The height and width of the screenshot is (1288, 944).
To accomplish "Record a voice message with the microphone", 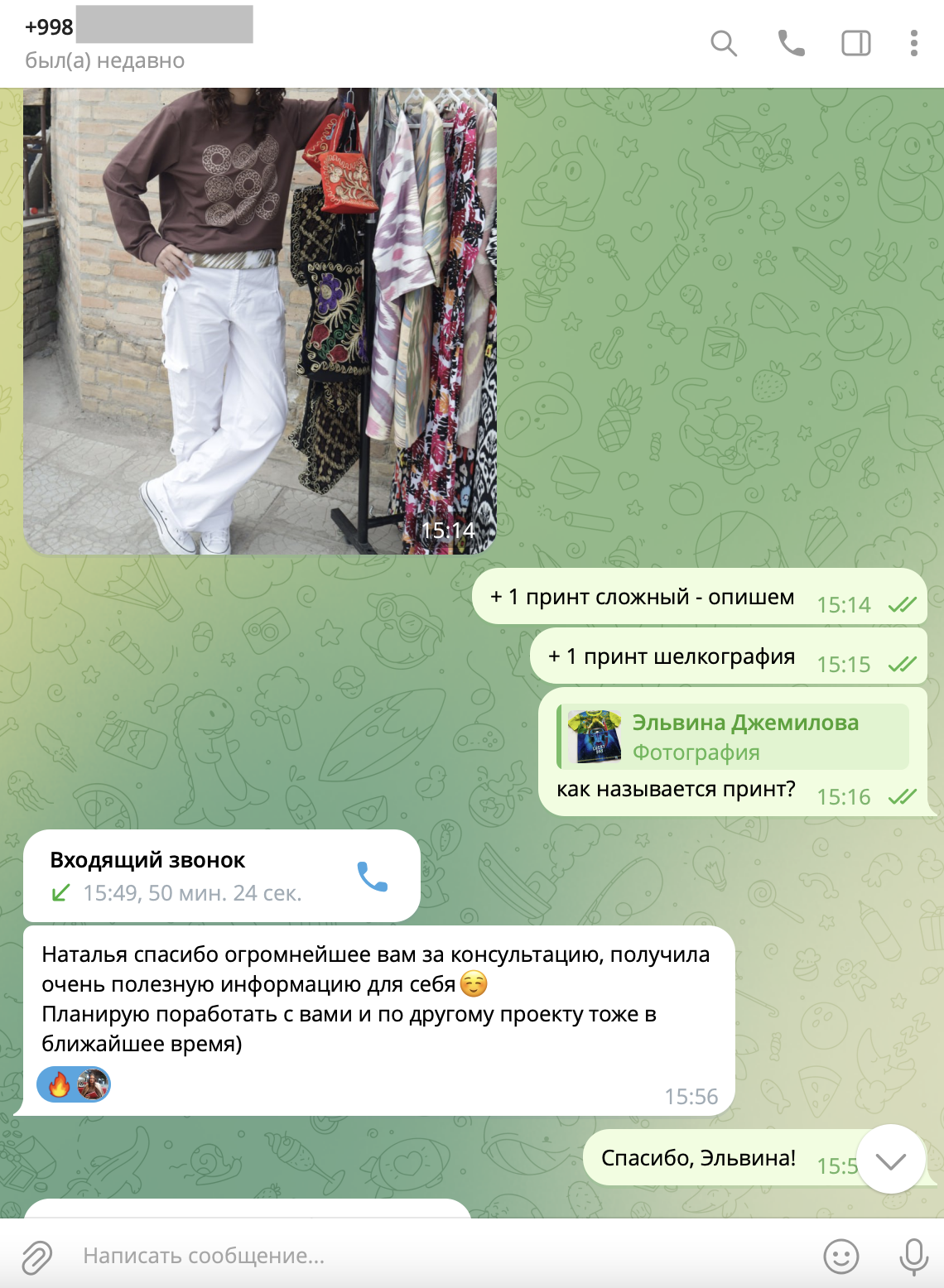I will pyautogui.click(x=913, y=1257).
